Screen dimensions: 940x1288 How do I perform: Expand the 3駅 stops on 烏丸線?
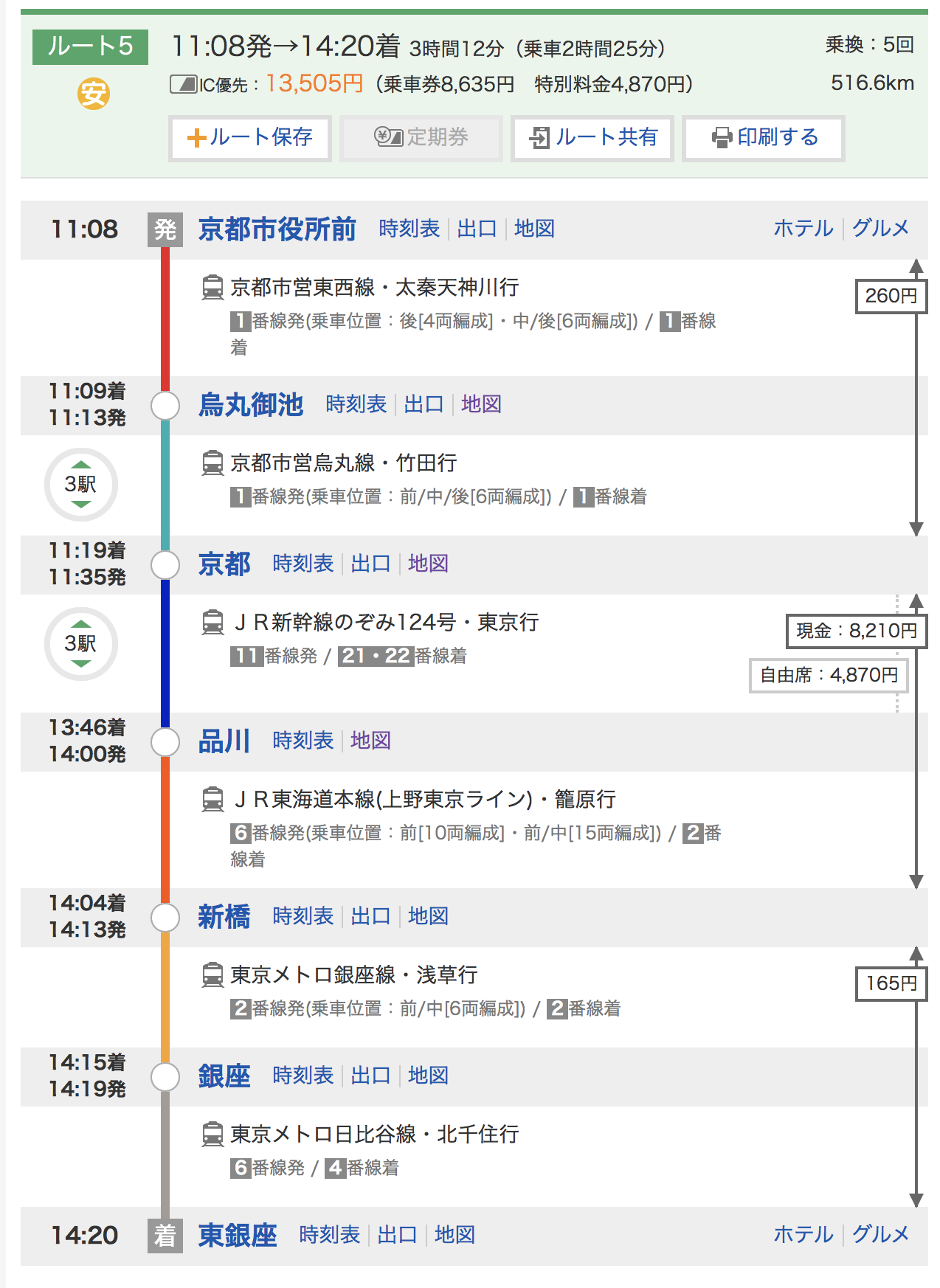[81, 484]
